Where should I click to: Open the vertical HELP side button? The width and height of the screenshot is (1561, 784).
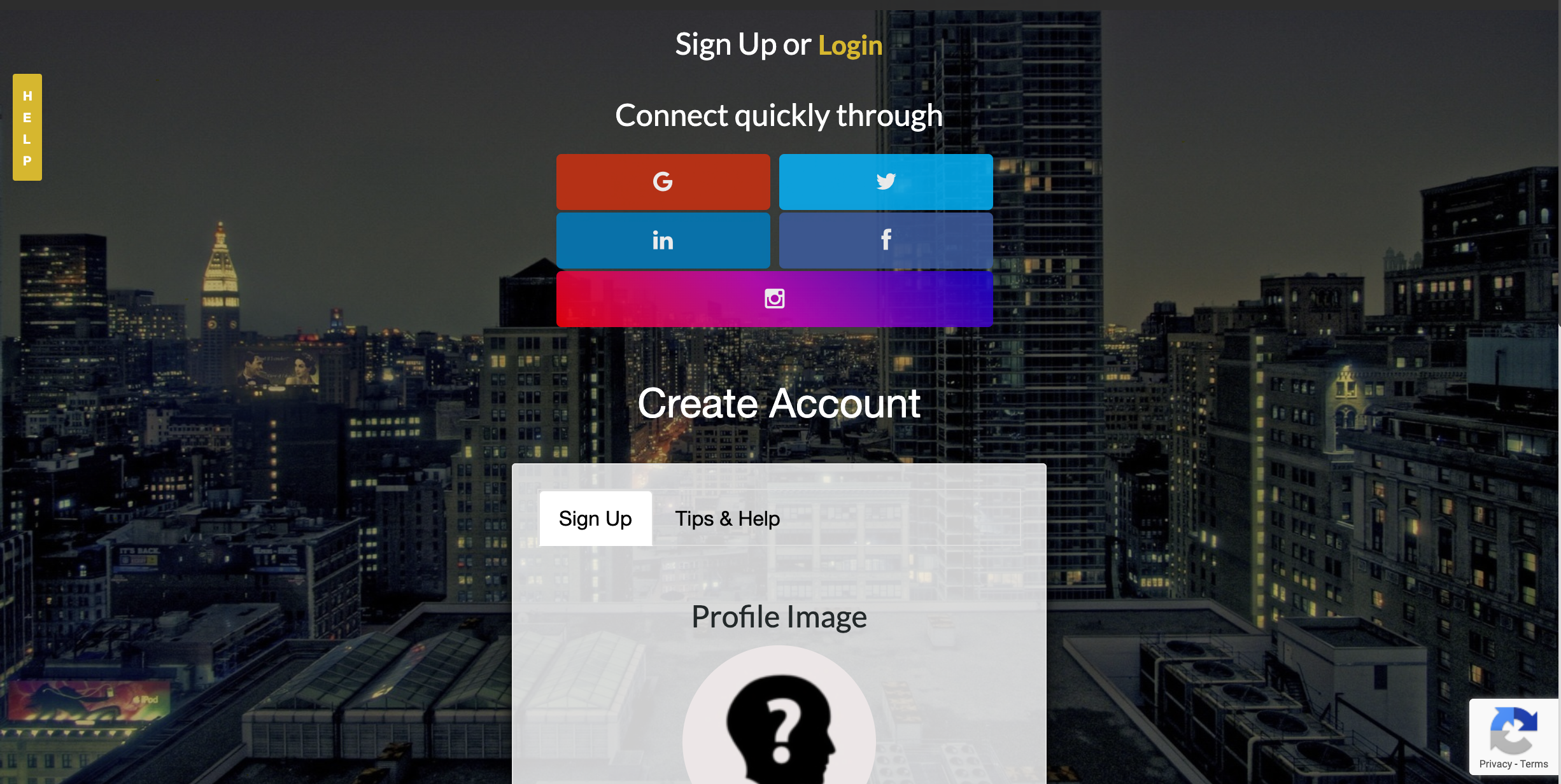coord(27,127)
